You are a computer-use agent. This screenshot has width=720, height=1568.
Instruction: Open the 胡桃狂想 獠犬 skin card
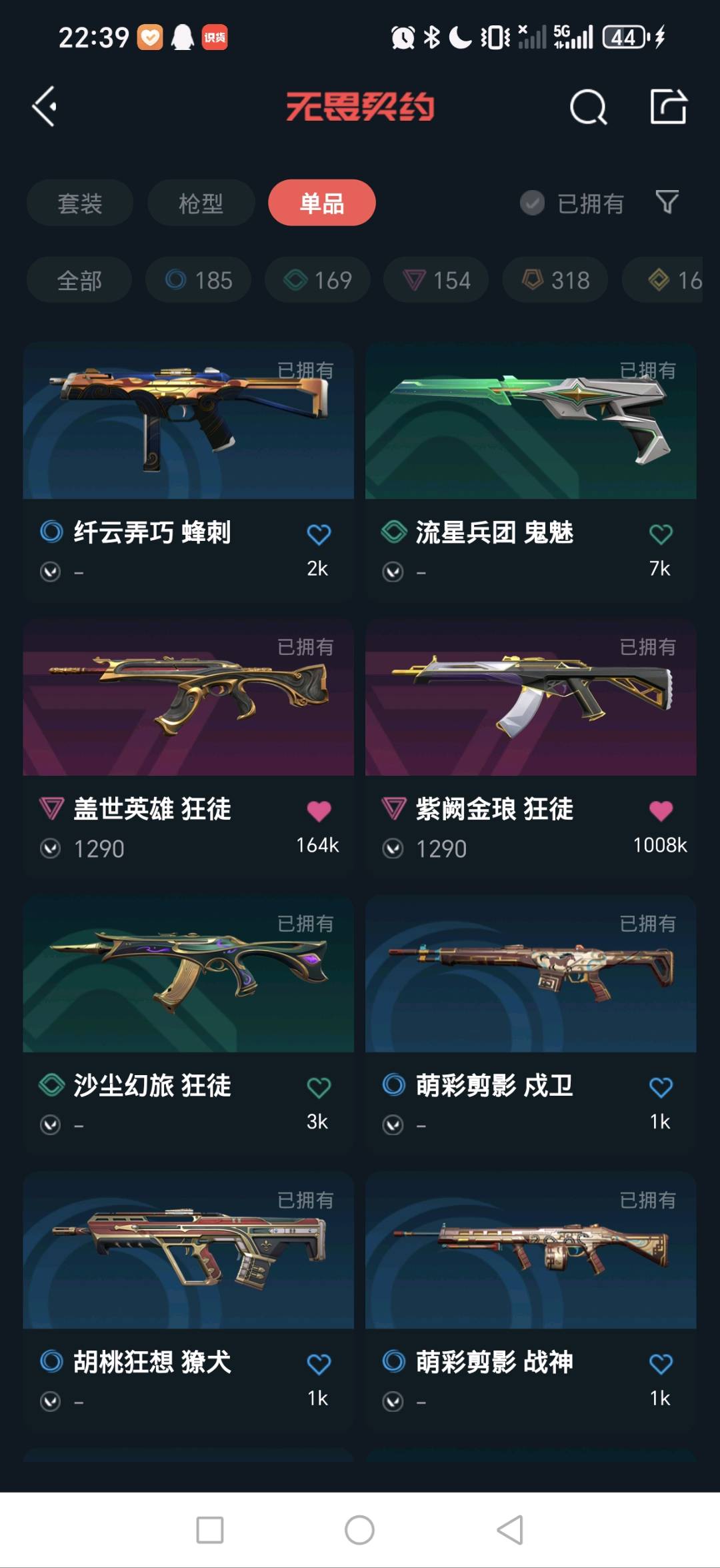(x=188, y=1301)
